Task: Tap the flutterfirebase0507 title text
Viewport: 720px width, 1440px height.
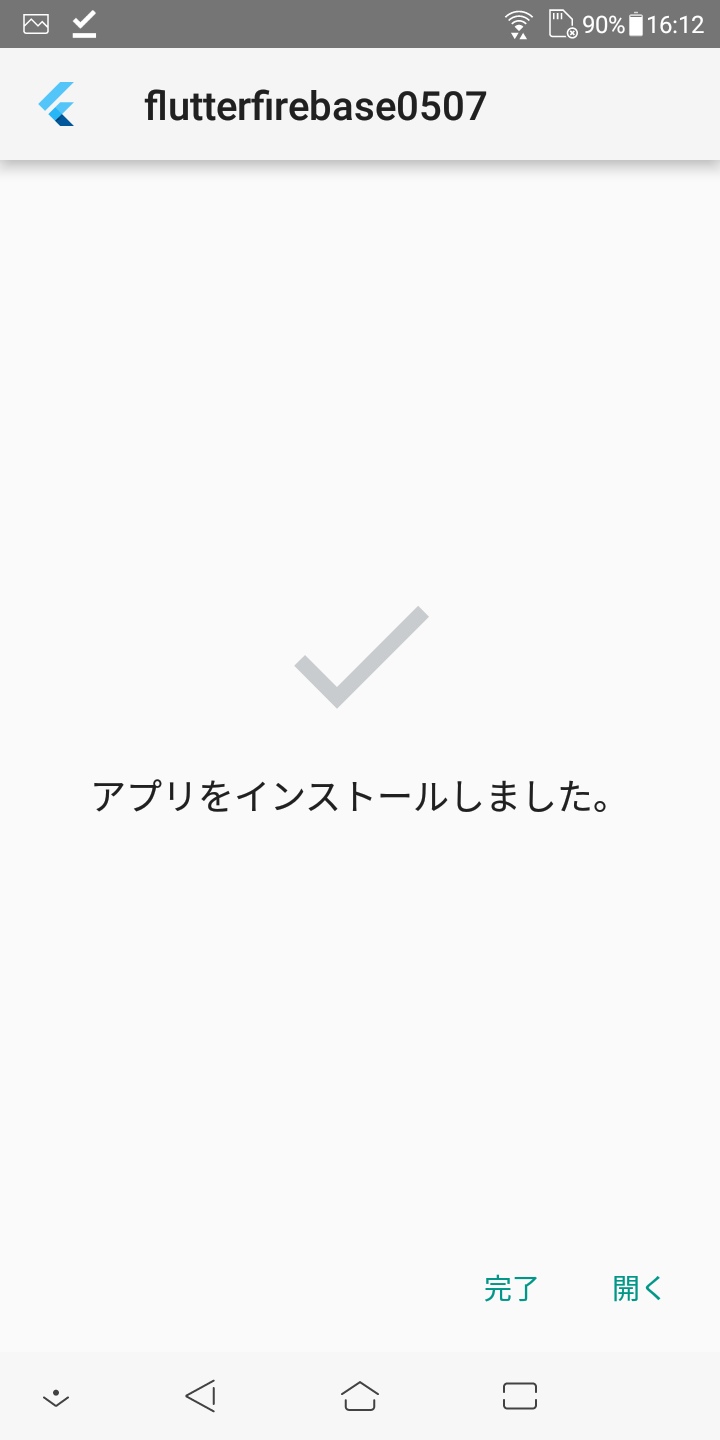Action: [315, 103]
